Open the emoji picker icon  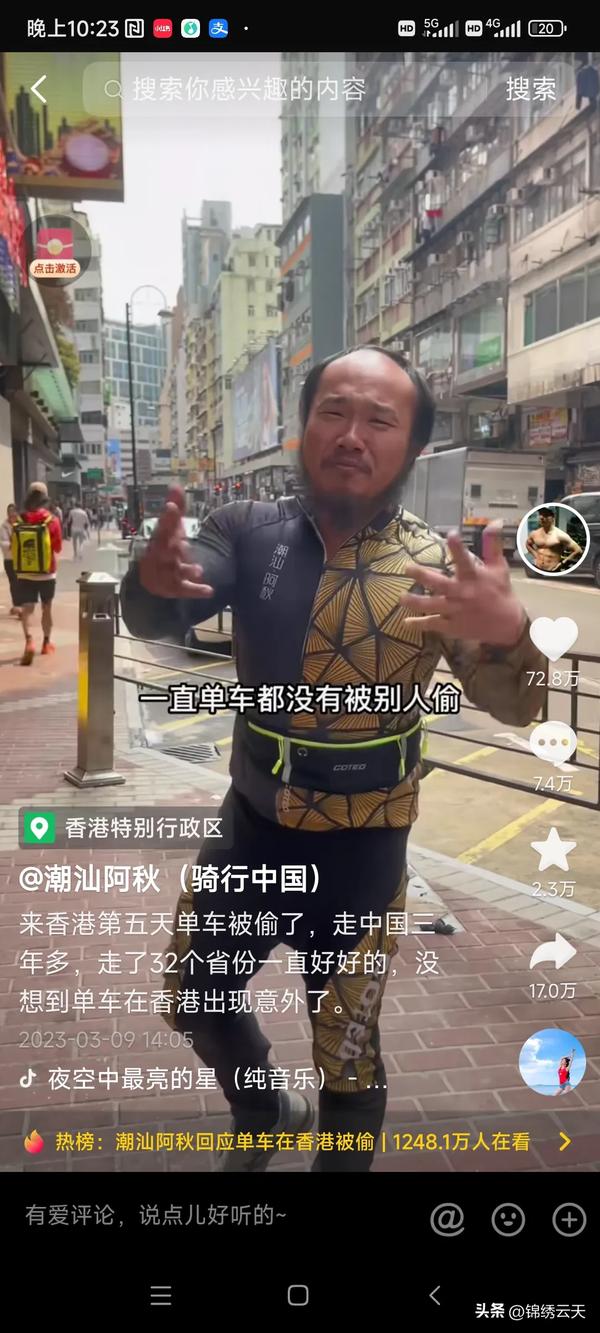tap(508, 1218)
